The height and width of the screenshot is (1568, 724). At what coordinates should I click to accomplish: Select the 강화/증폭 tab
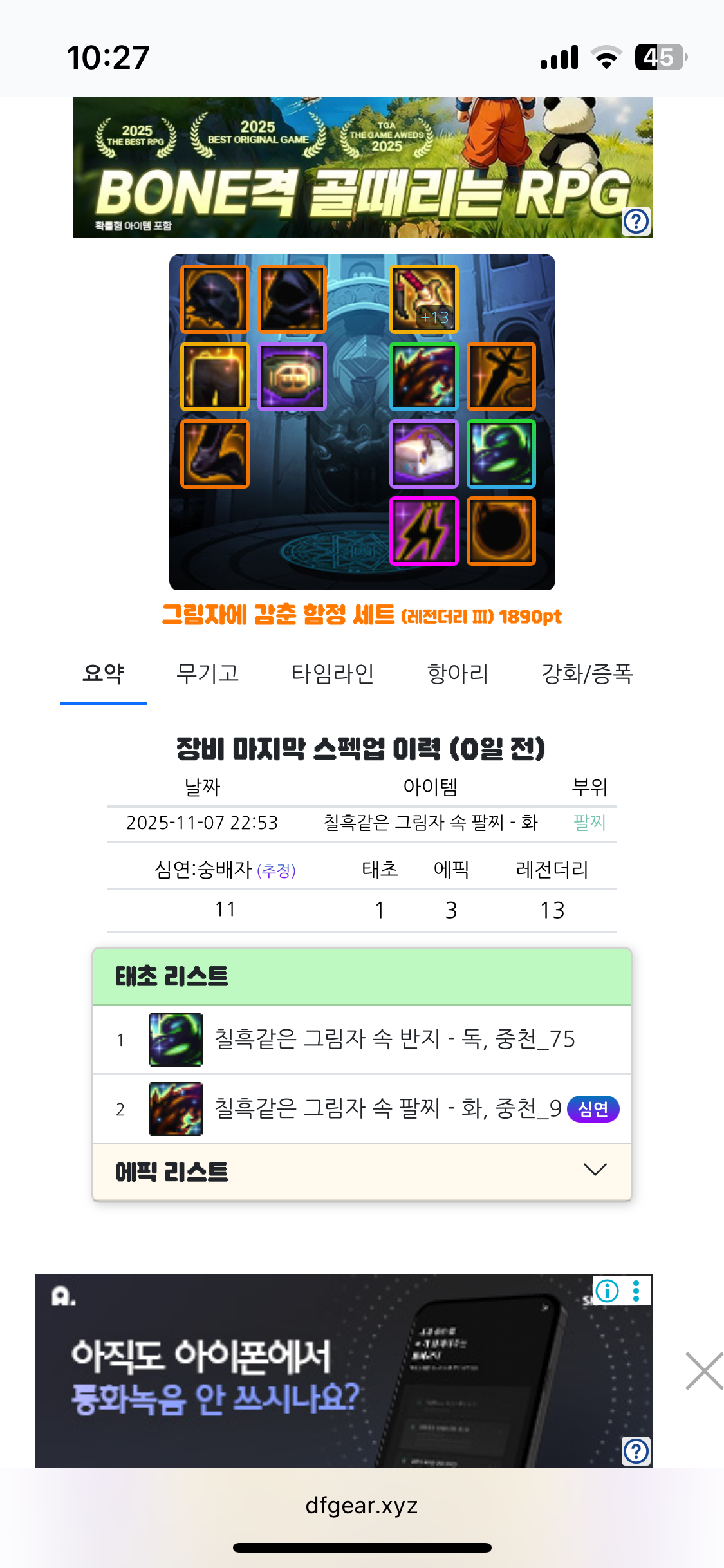(587, 674)
